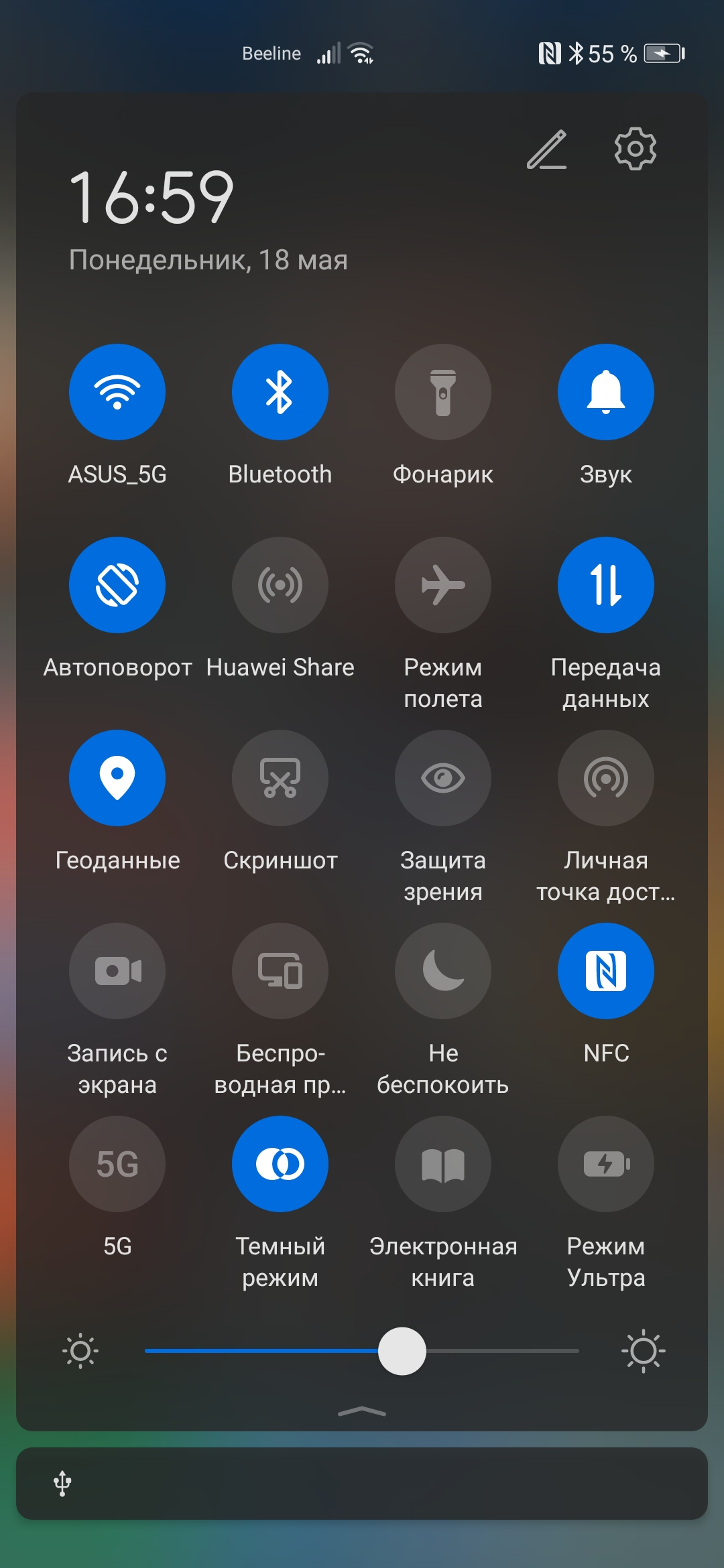Viewport: 724px width, 1568px height.
Task: Collapse the panel with the bottom arrow
Action: click(x=362, y=1411)
